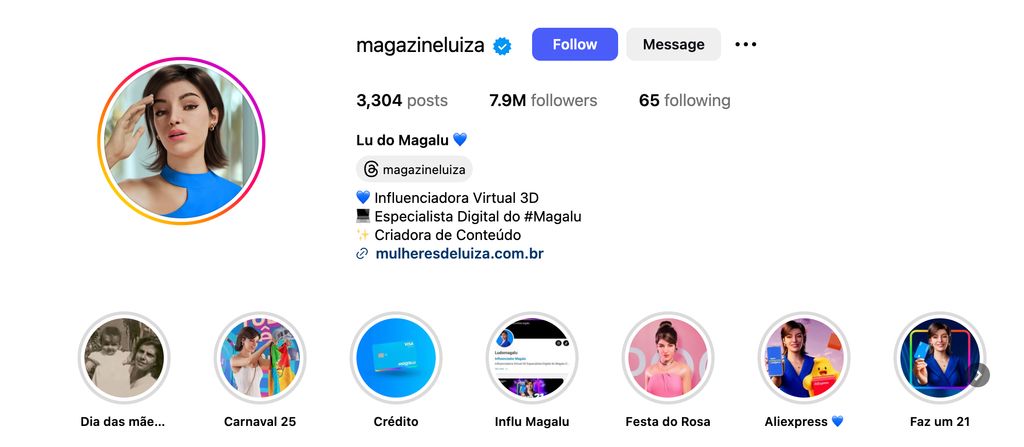Open the 7.9M followers list
Image resolution: width=1024 pixels, height=447 pixels.
[x=542, y=100]
